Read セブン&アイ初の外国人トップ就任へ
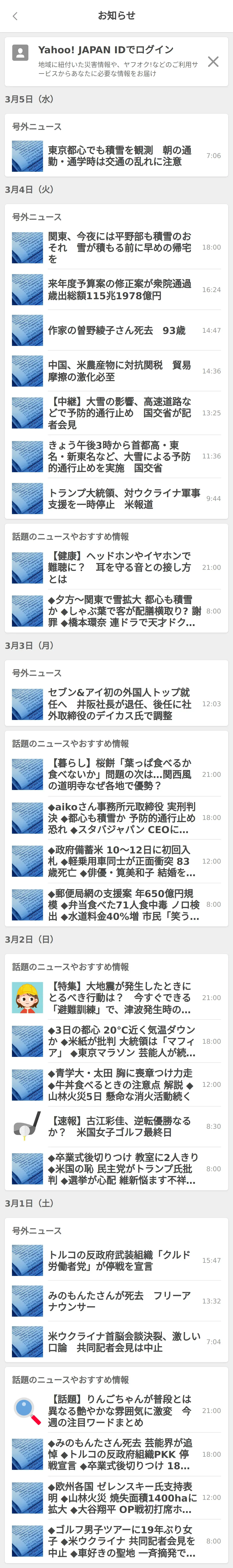The image size is (233, 1568). (x=119, y=704)
